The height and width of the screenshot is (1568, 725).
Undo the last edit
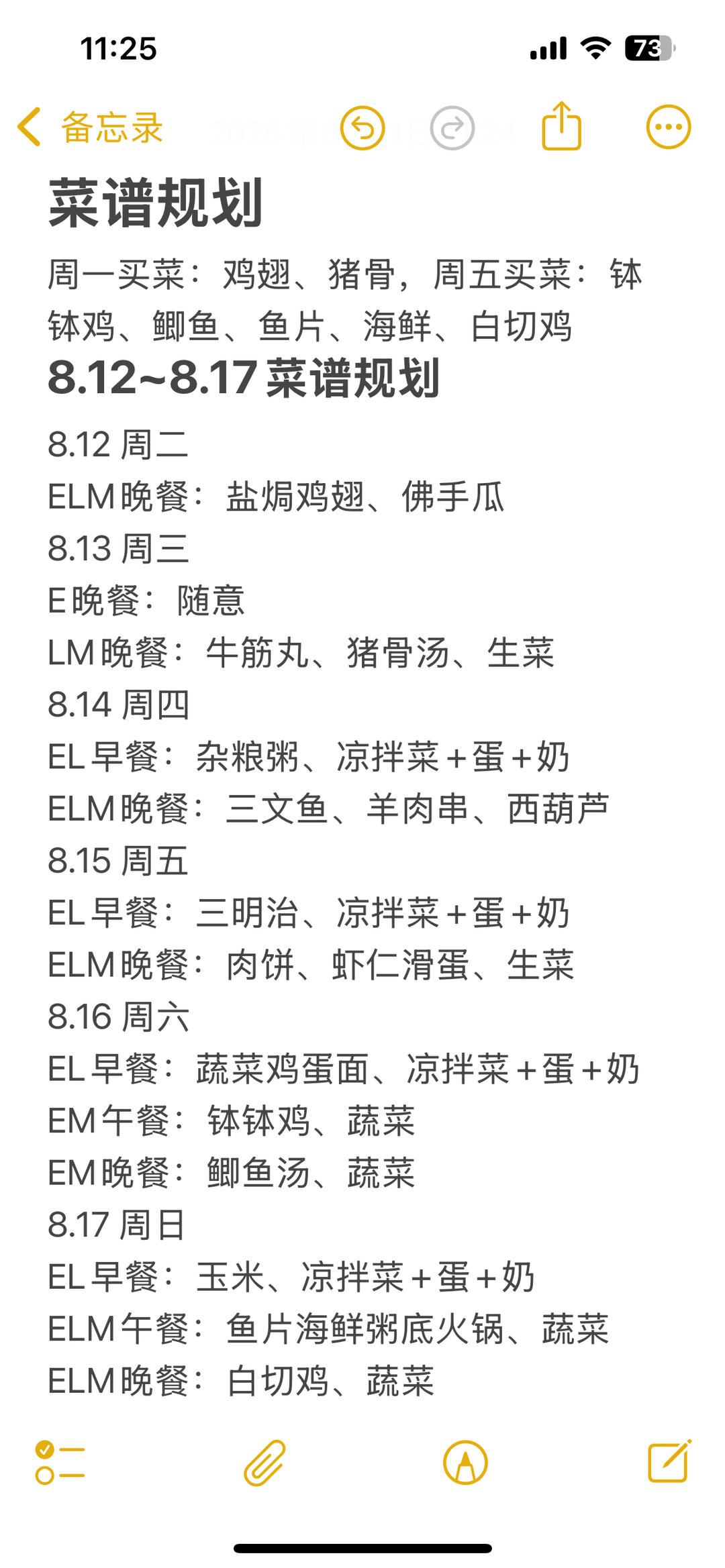tap(362, 127)
